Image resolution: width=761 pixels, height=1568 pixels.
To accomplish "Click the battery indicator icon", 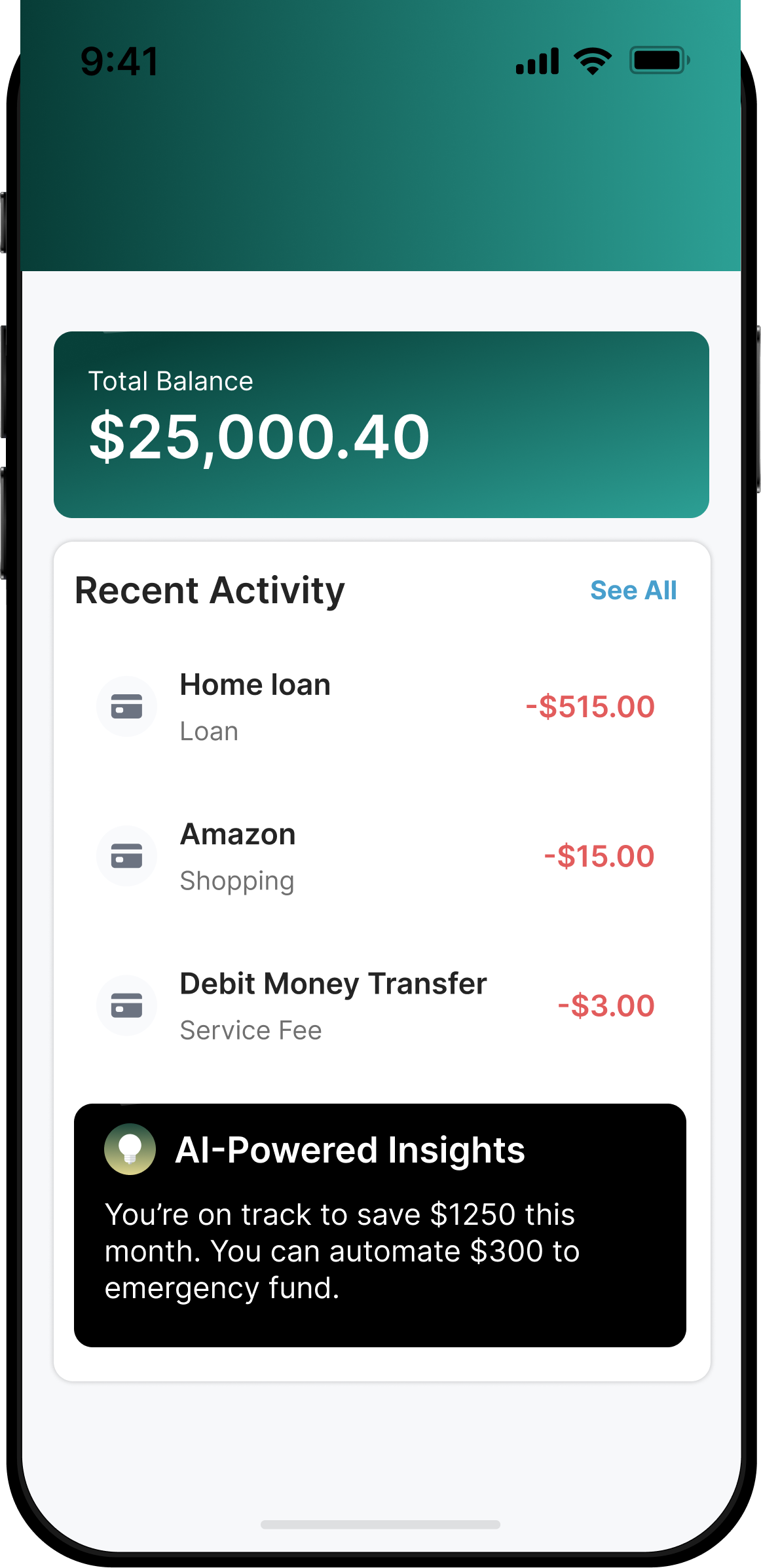I will click(658, 61).
